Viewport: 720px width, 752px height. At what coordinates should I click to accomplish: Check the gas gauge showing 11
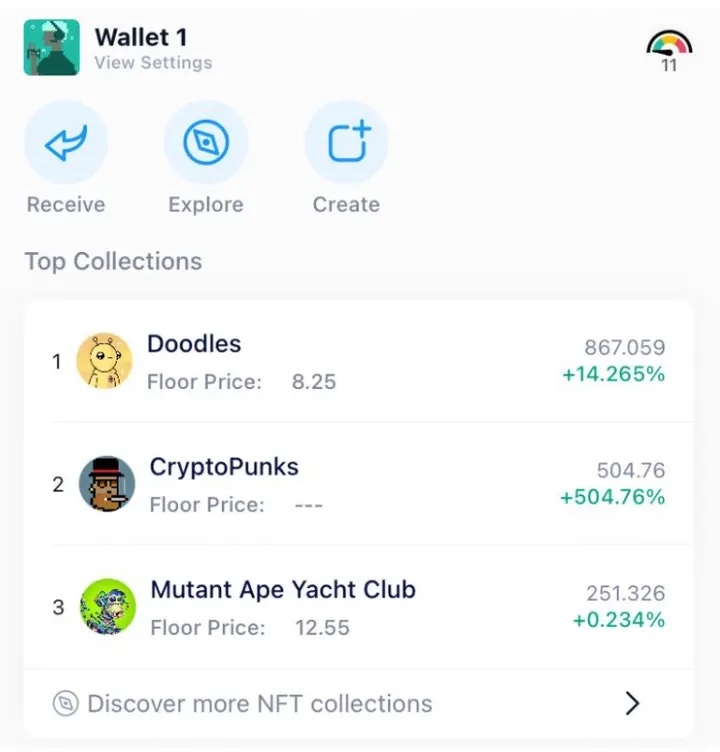[667, 47]
